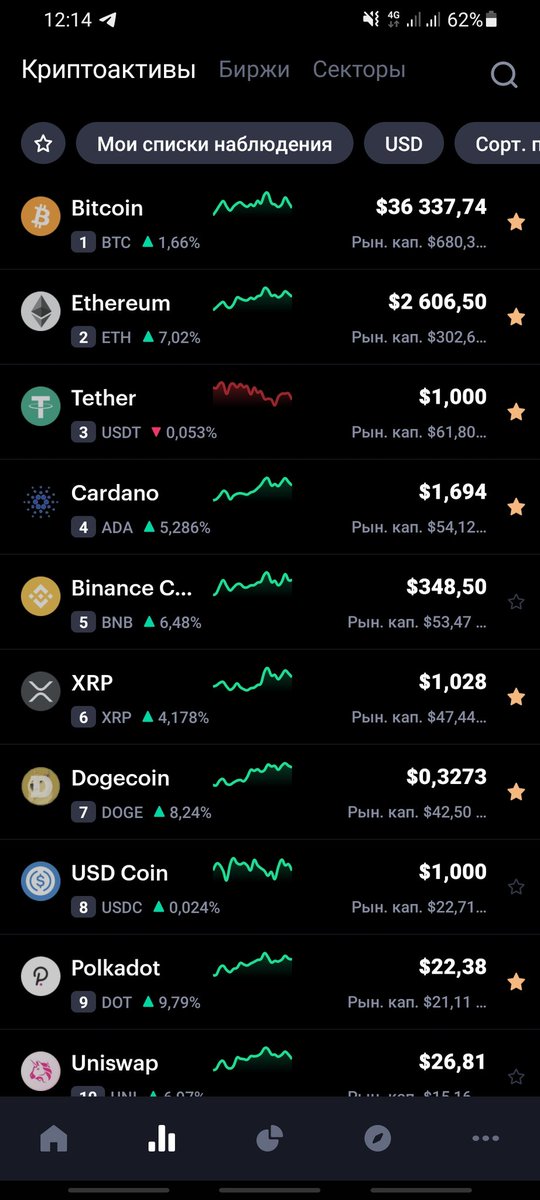
Task: Open Мои списки наблюдения chip
Action: tap(214, 144)
